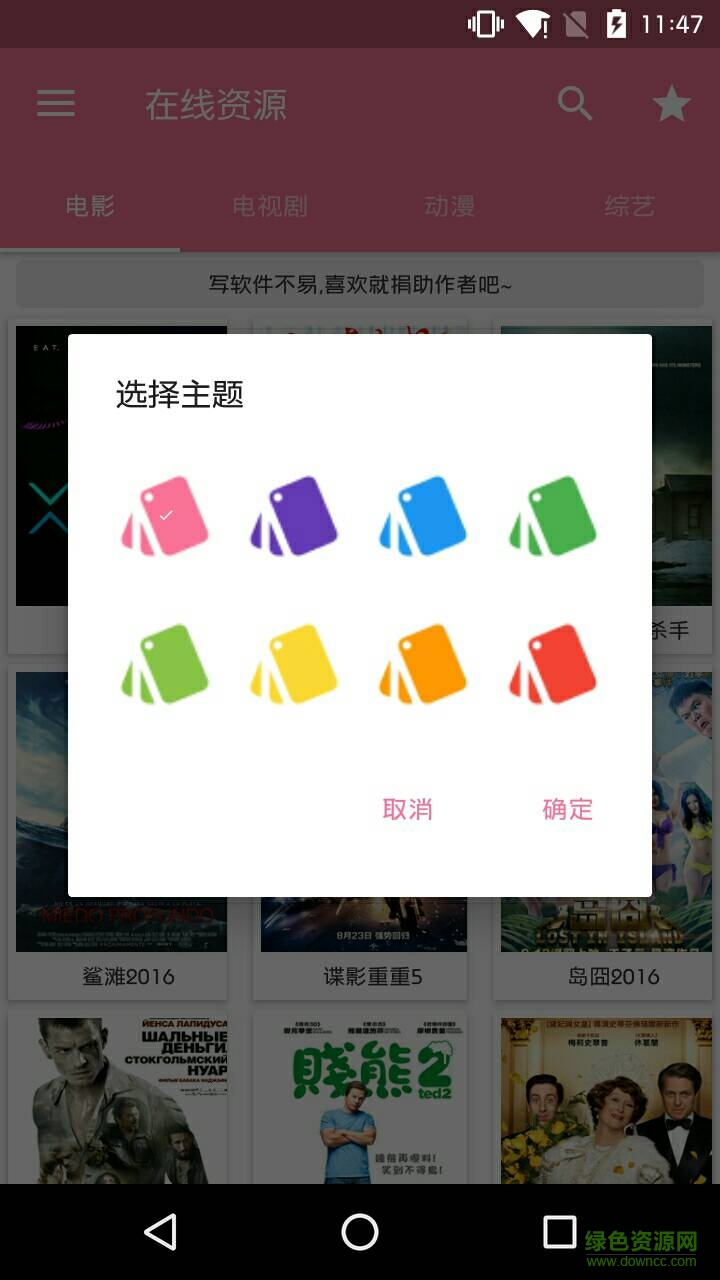Tap the donation banner message

(360, 284)
